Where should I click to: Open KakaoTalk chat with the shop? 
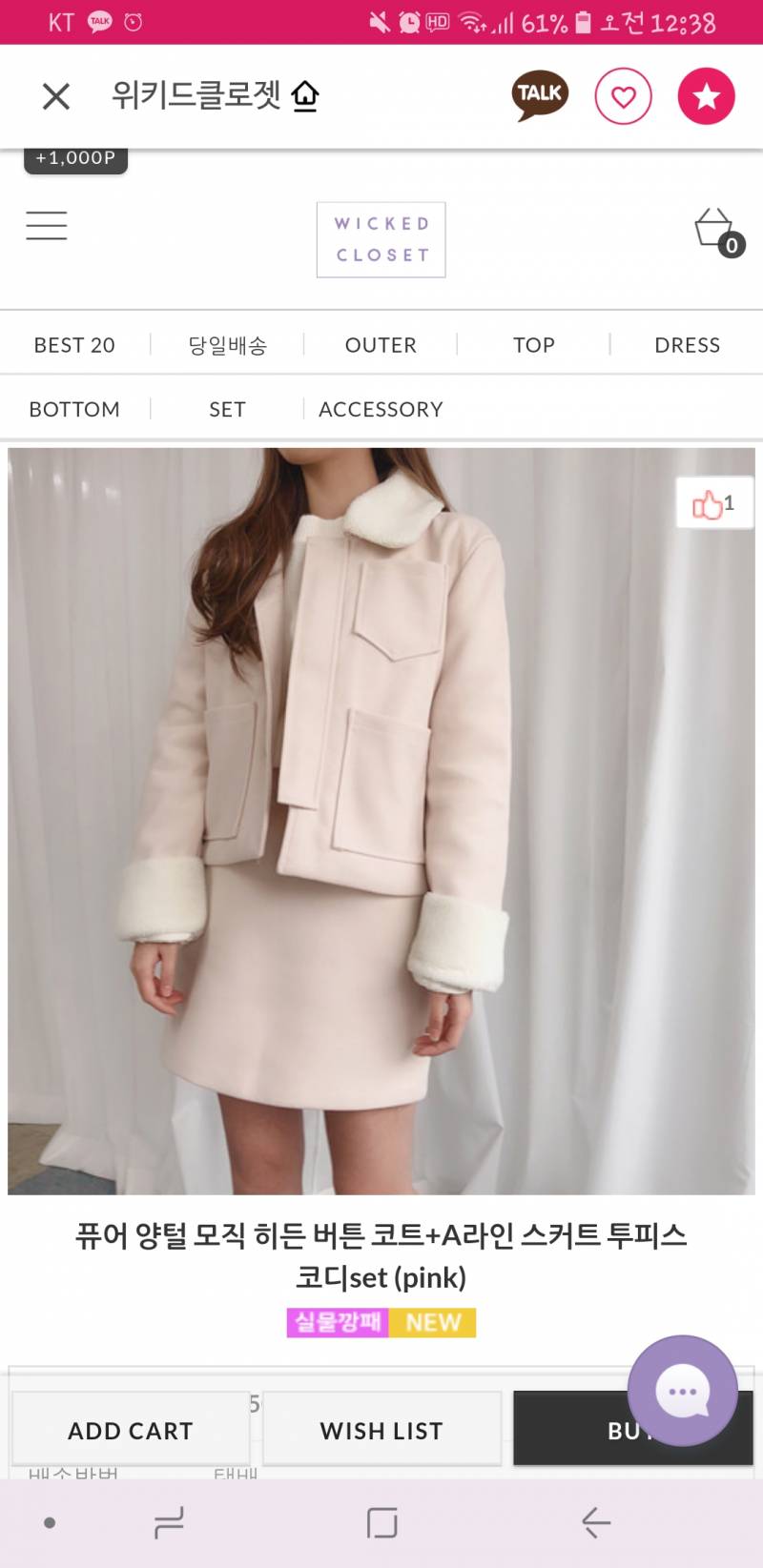click(x=540, y=95)
